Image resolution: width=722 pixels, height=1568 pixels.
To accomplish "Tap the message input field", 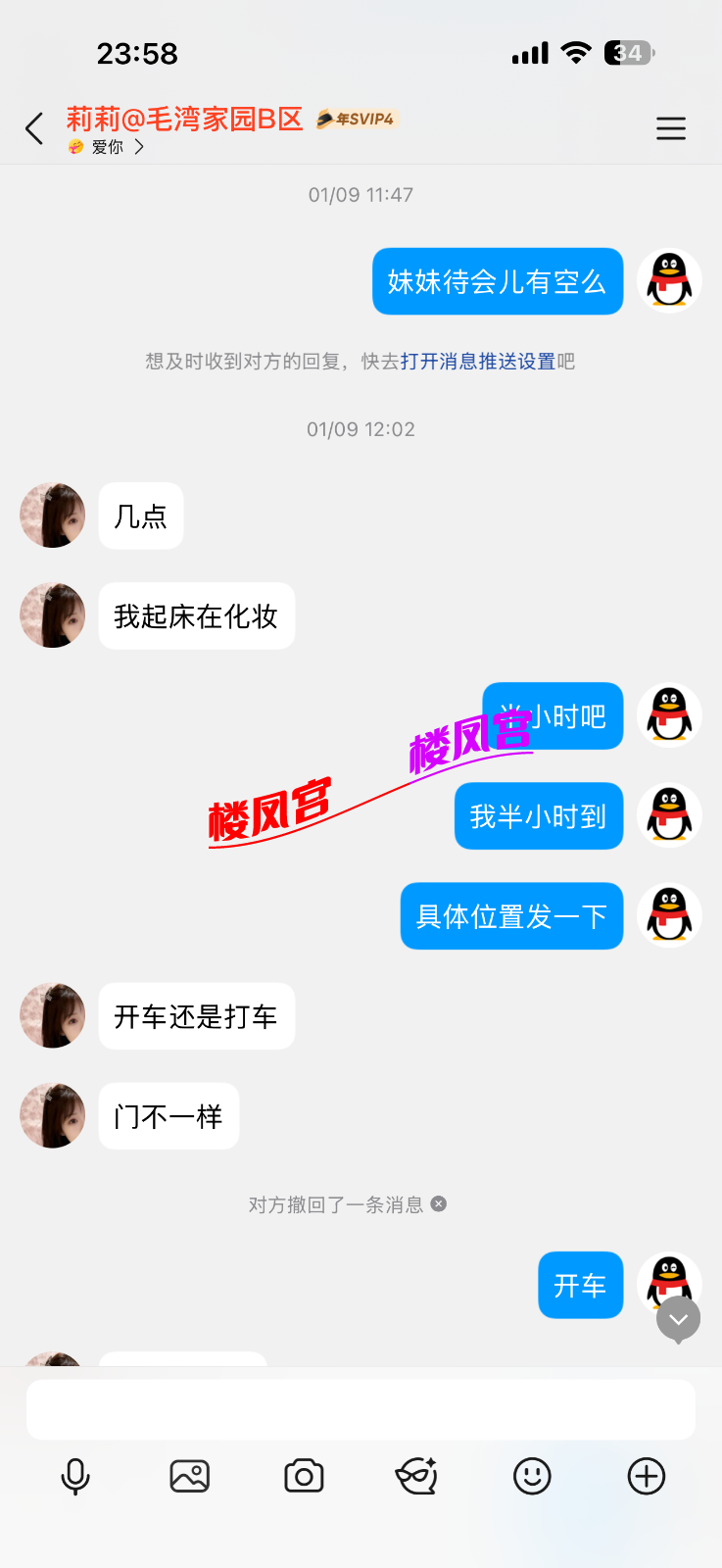I will pyautogui.click(x=361, y=1408).
